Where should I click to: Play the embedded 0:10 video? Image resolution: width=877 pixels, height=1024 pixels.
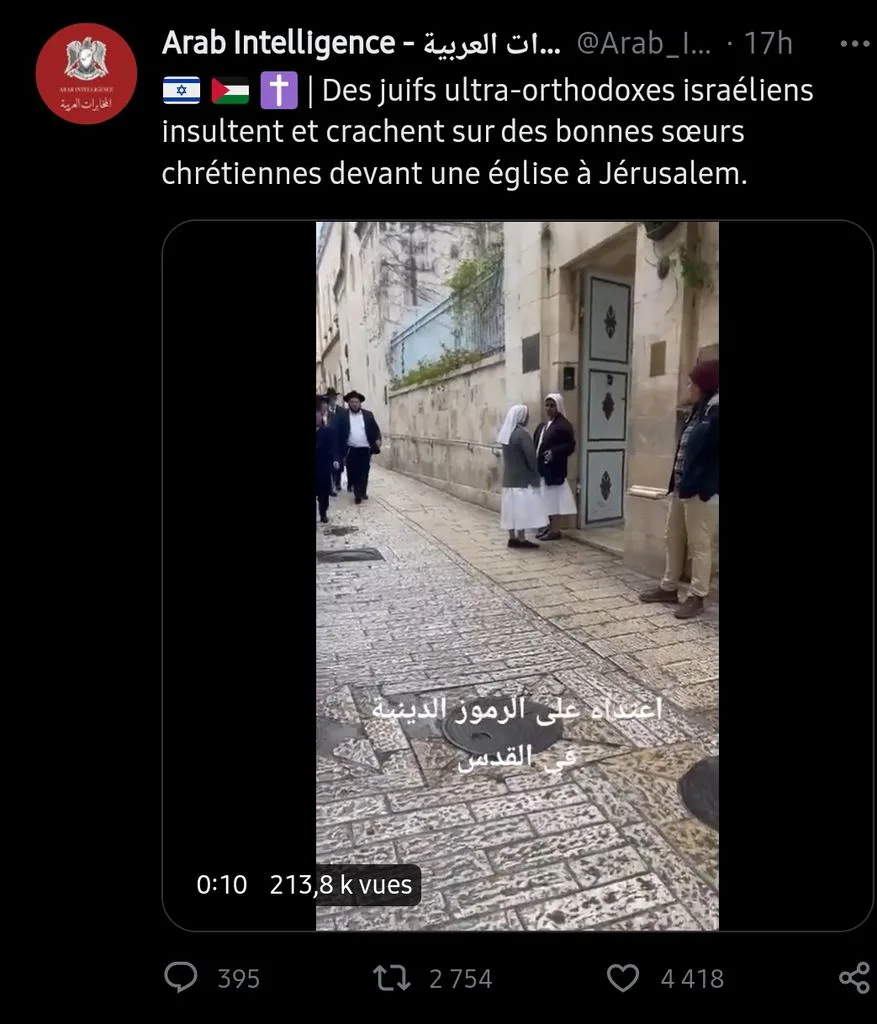coord(517,576)
